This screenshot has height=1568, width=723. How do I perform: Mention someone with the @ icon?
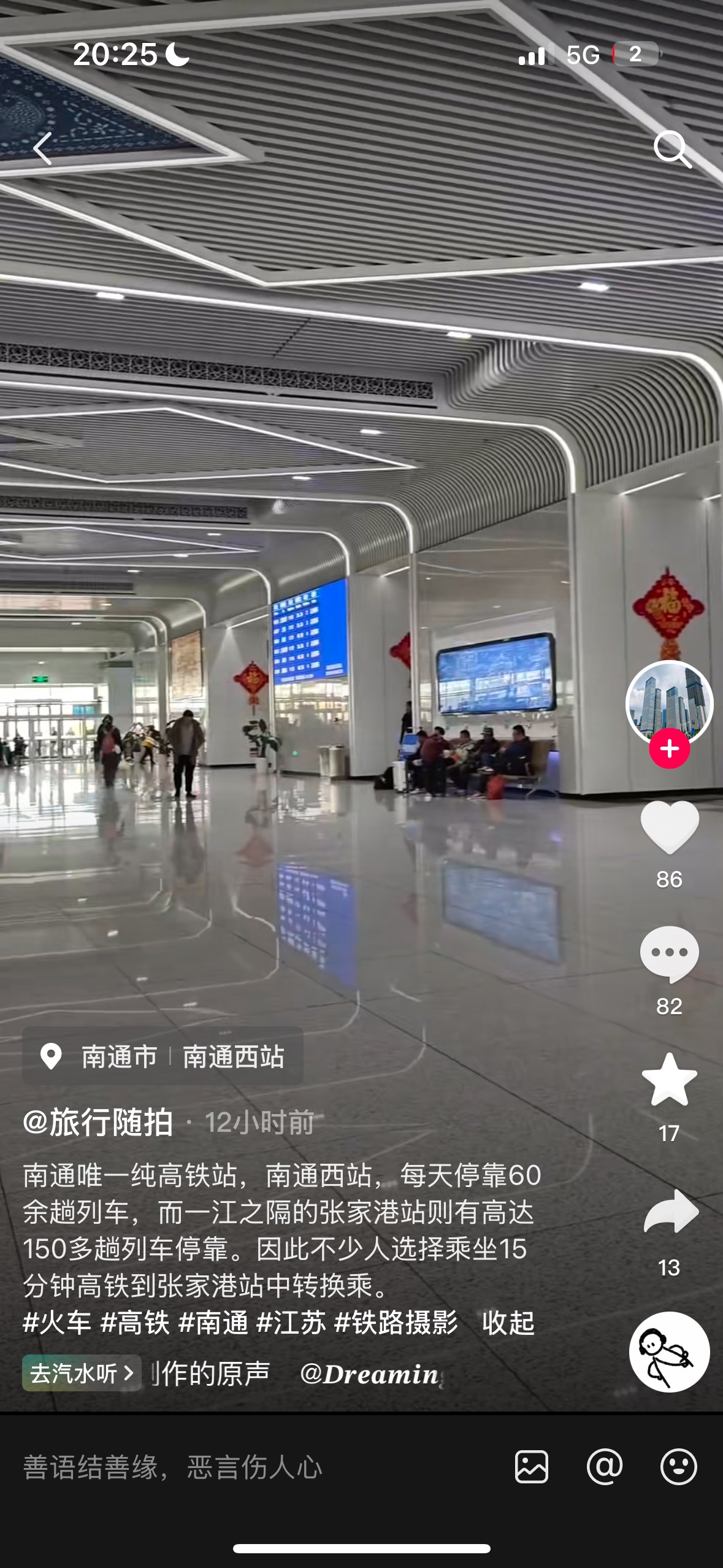[x=605, y=1467]
